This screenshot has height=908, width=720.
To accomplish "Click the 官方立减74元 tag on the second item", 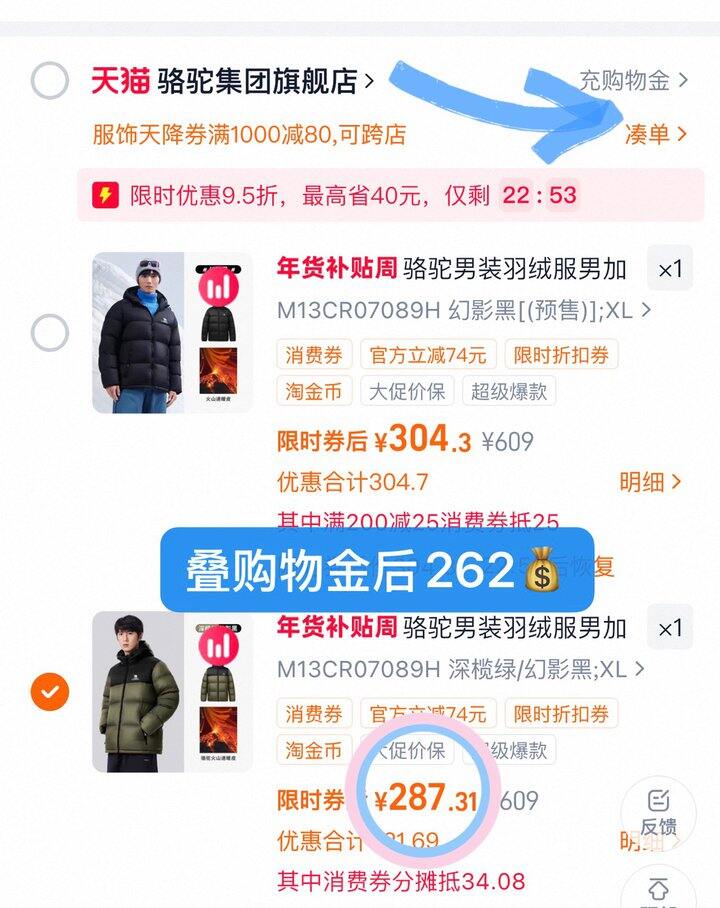I will (427, 714).
